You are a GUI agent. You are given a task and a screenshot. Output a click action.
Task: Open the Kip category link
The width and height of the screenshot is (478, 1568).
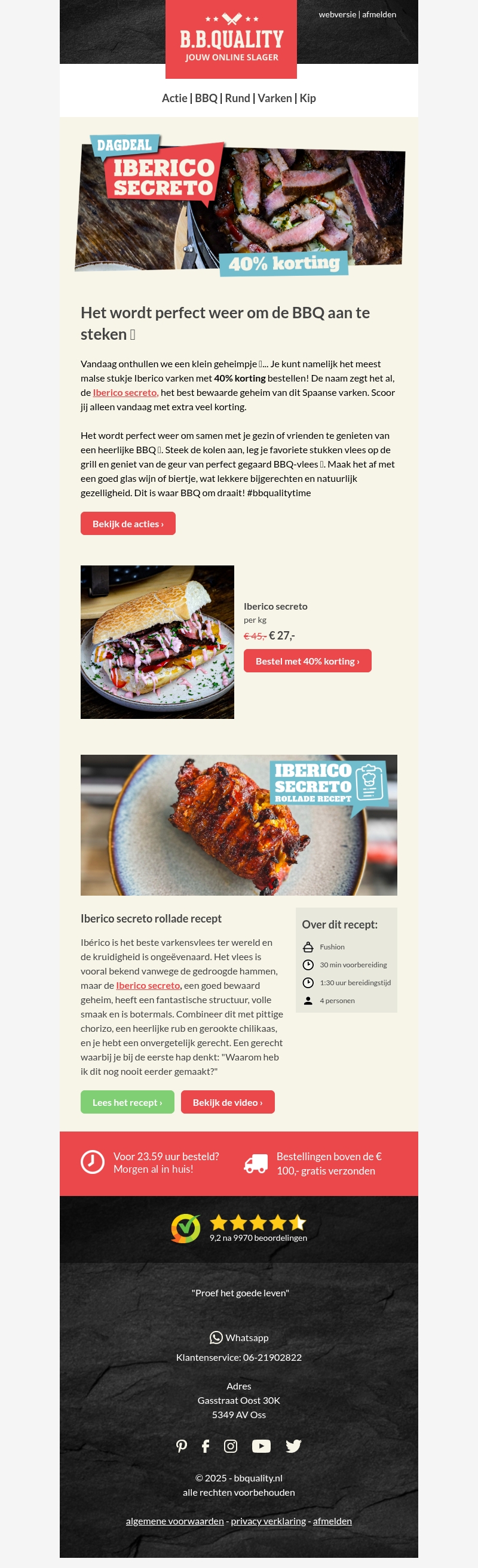click(308, 98)
